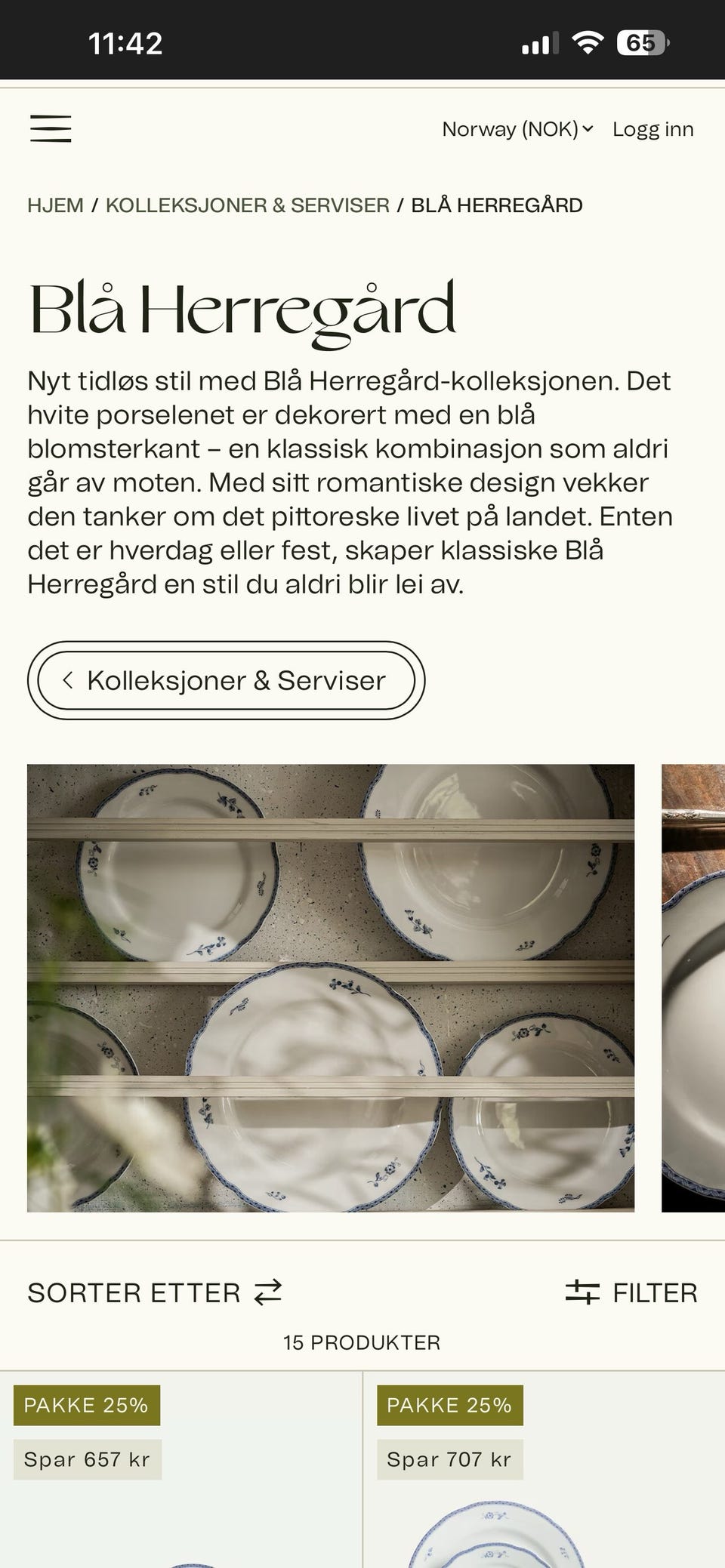Click the Logg inn link
725x1568 pixels.
point(654,128)
